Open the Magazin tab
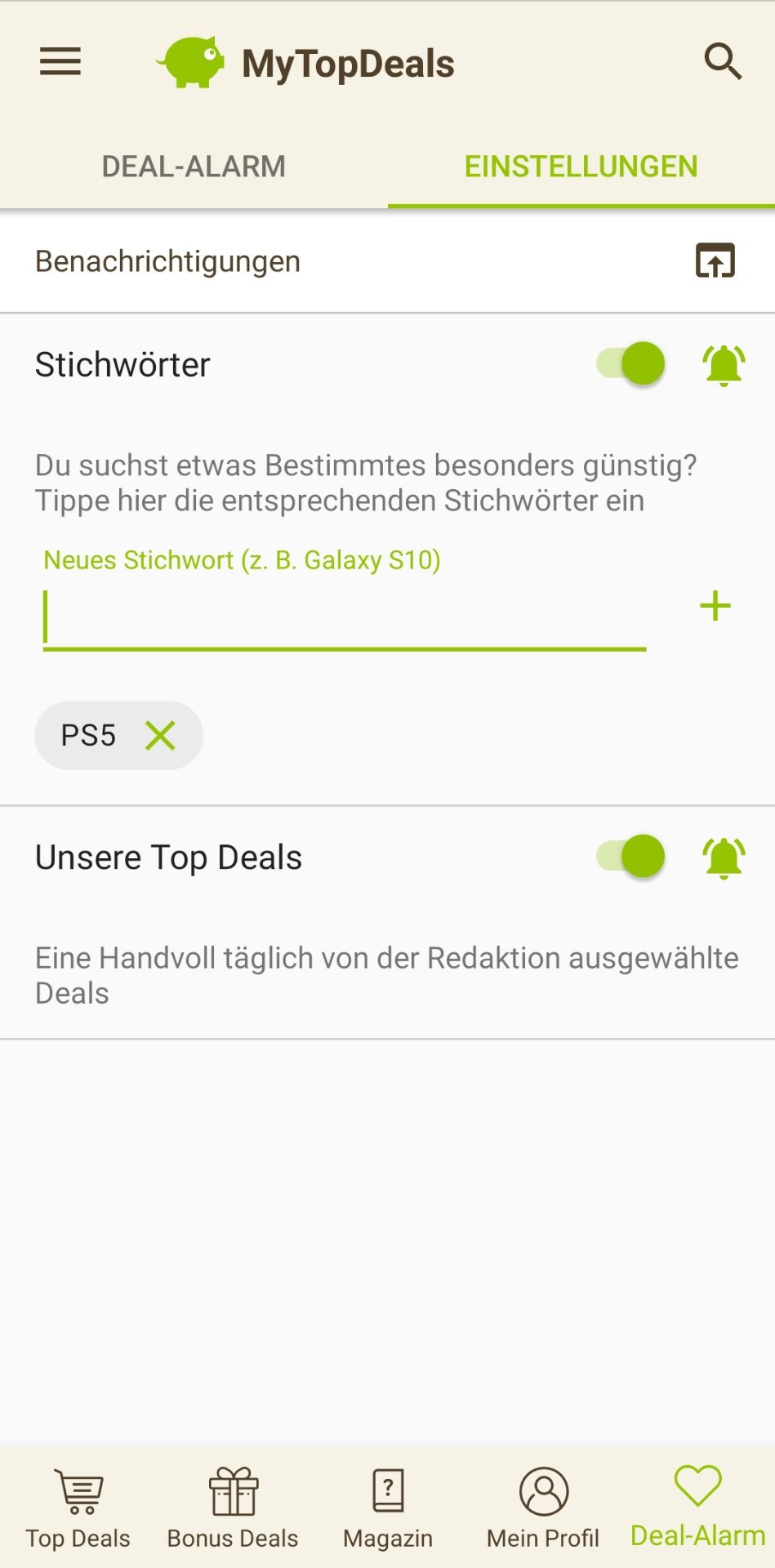This screenshot has height=1568, width=775. 388,1509
